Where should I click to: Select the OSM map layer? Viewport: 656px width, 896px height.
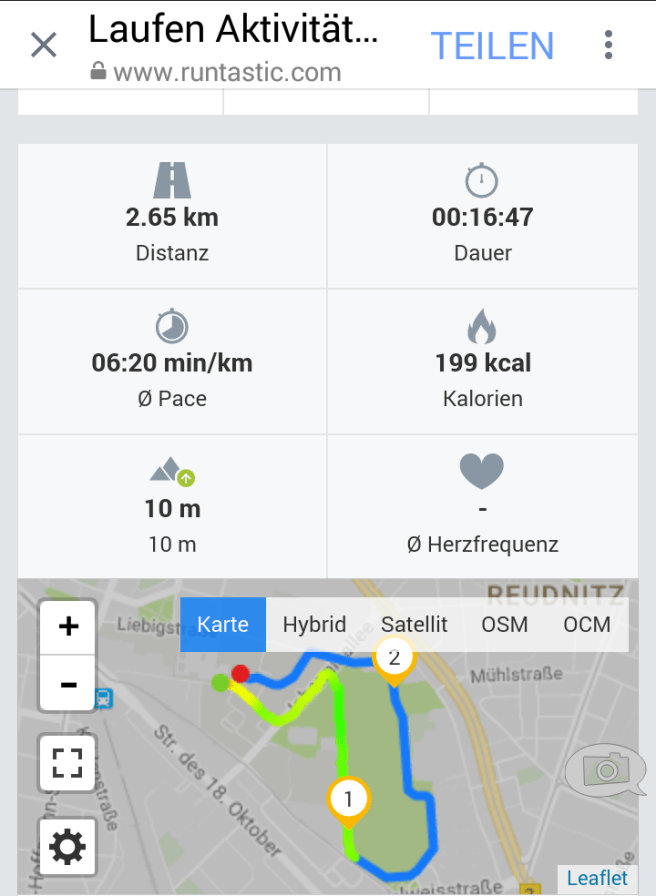pyautogui.click(x=505, y=625)
